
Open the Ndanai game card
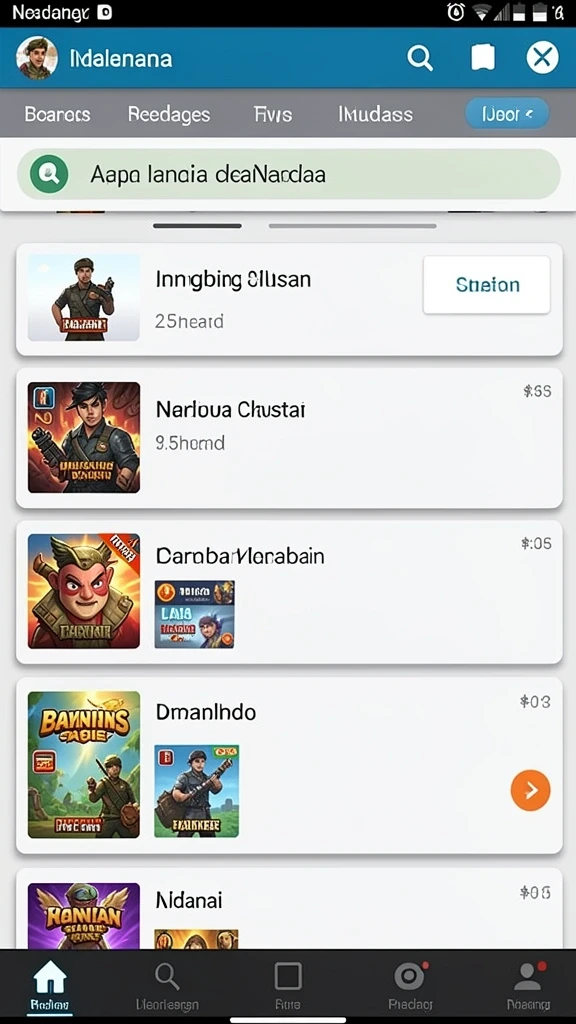coord(289,908)
